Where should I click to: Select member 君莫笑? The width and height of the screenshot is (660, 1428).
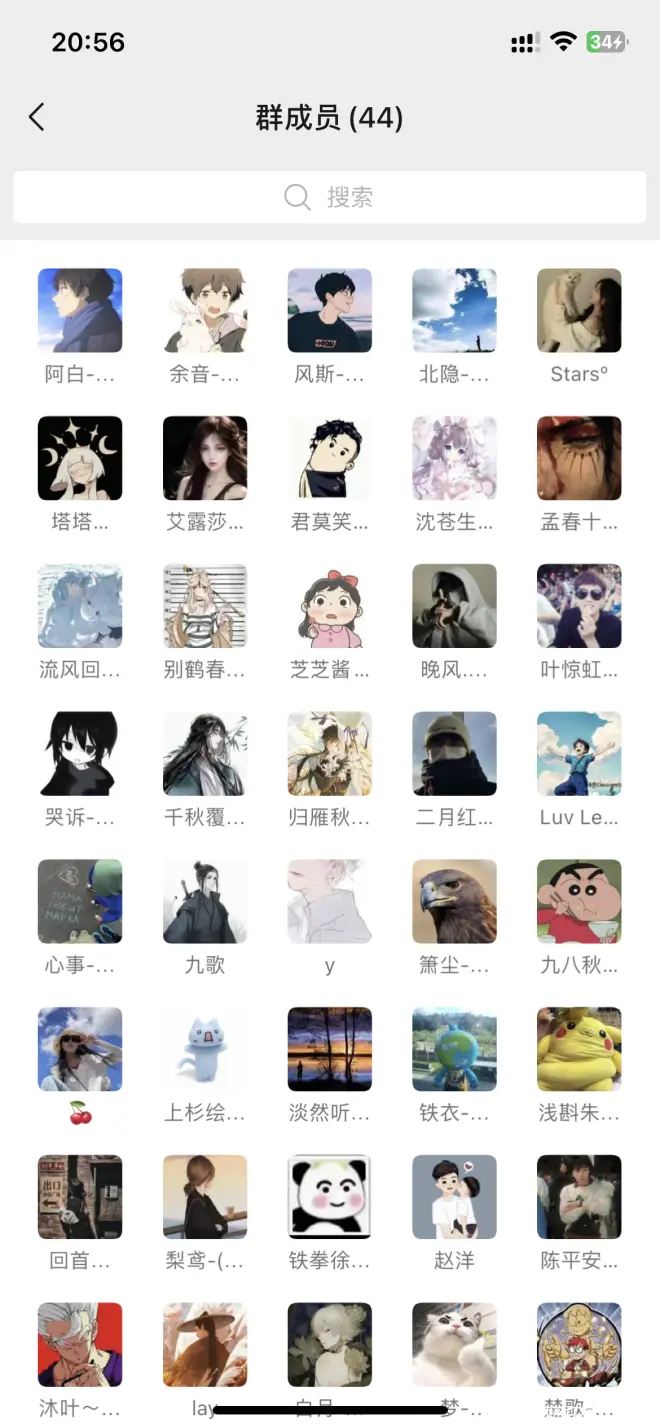click(330, 459)
